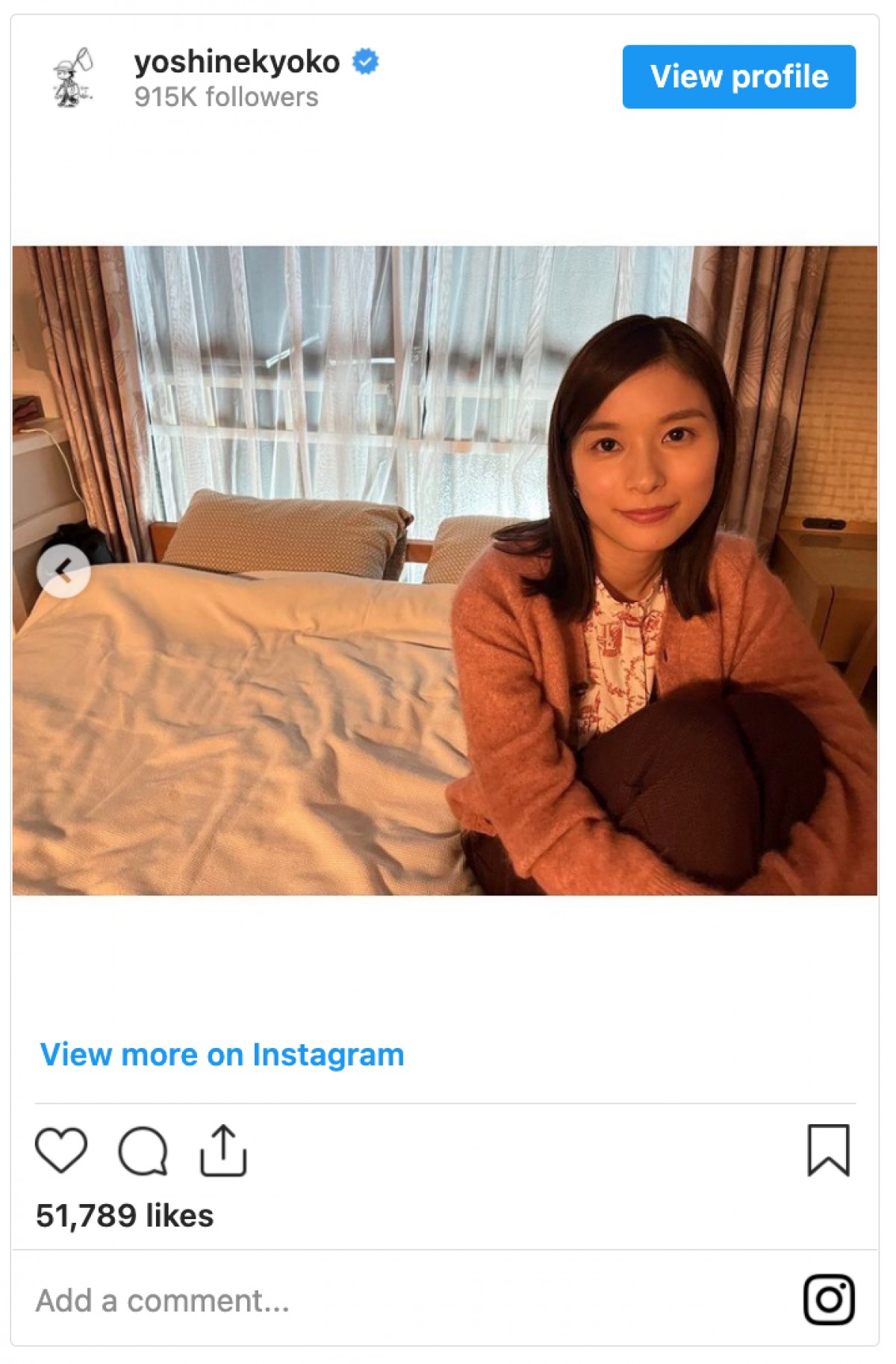Go to previous photo in carousel
This screenshot has height=1364, width=896.
63,571
